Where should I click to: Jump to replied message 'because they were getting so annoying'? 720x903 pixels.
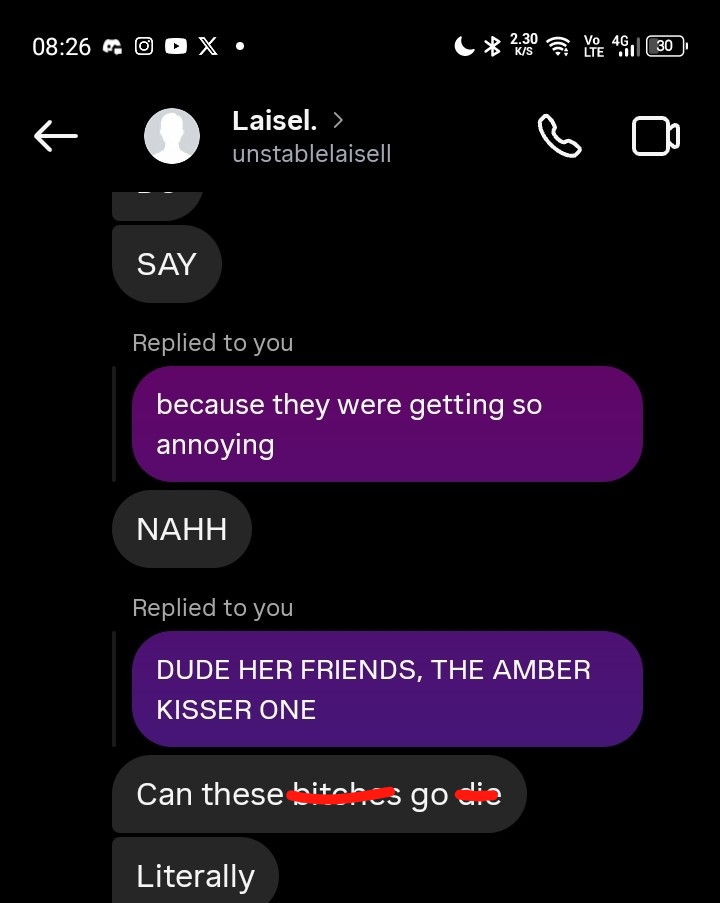coord(386,424)
